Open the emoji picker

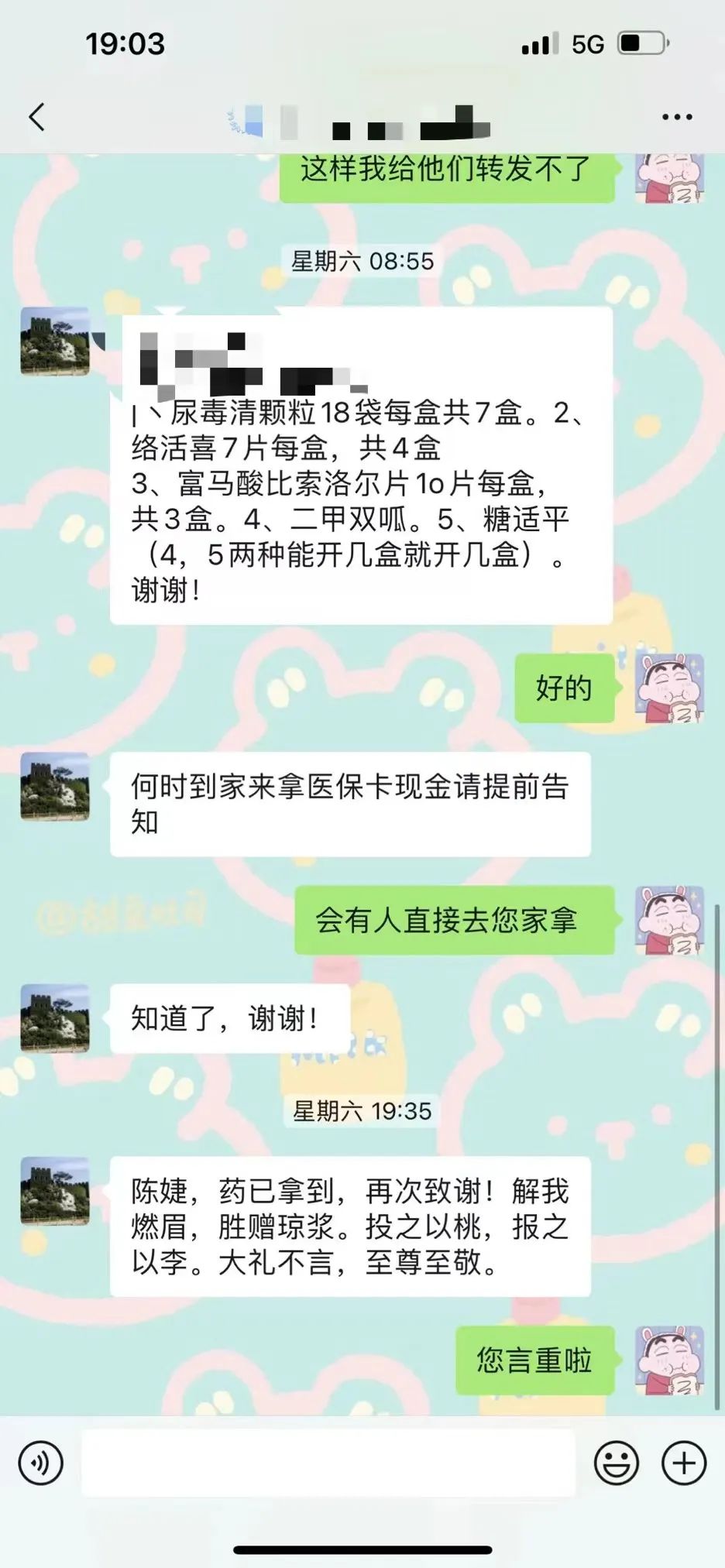(x=616, y=1463)
